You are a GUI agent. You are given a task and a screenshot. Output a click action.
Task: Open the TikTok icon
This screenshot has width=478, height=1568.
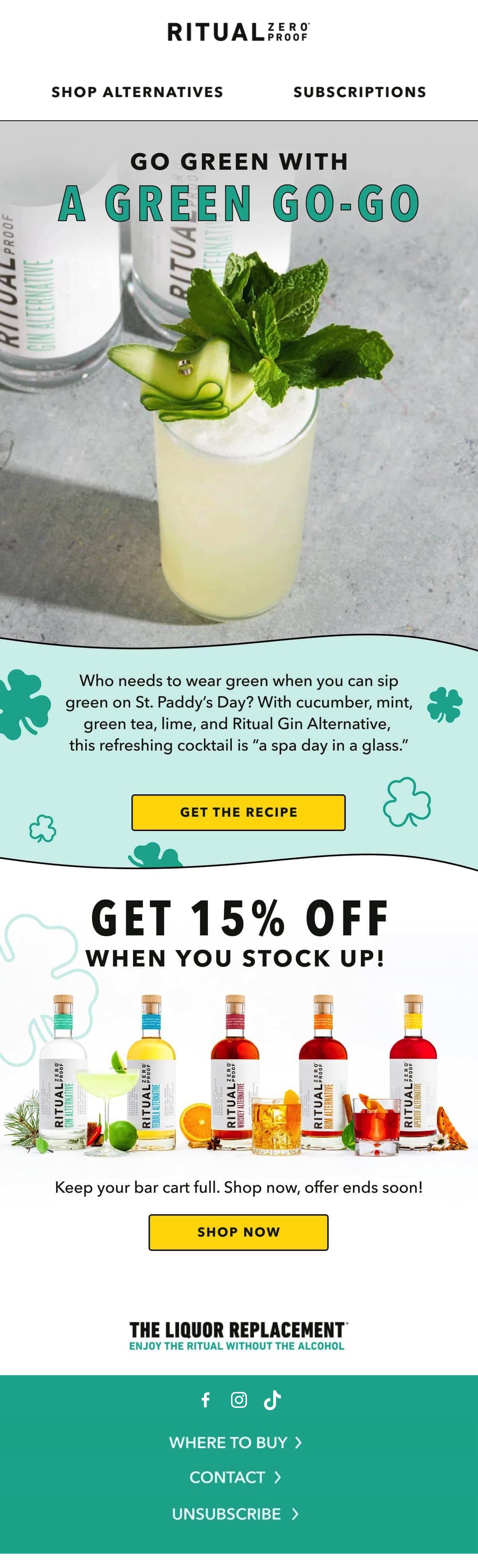pyautogui.click(x=272, y=1400)
